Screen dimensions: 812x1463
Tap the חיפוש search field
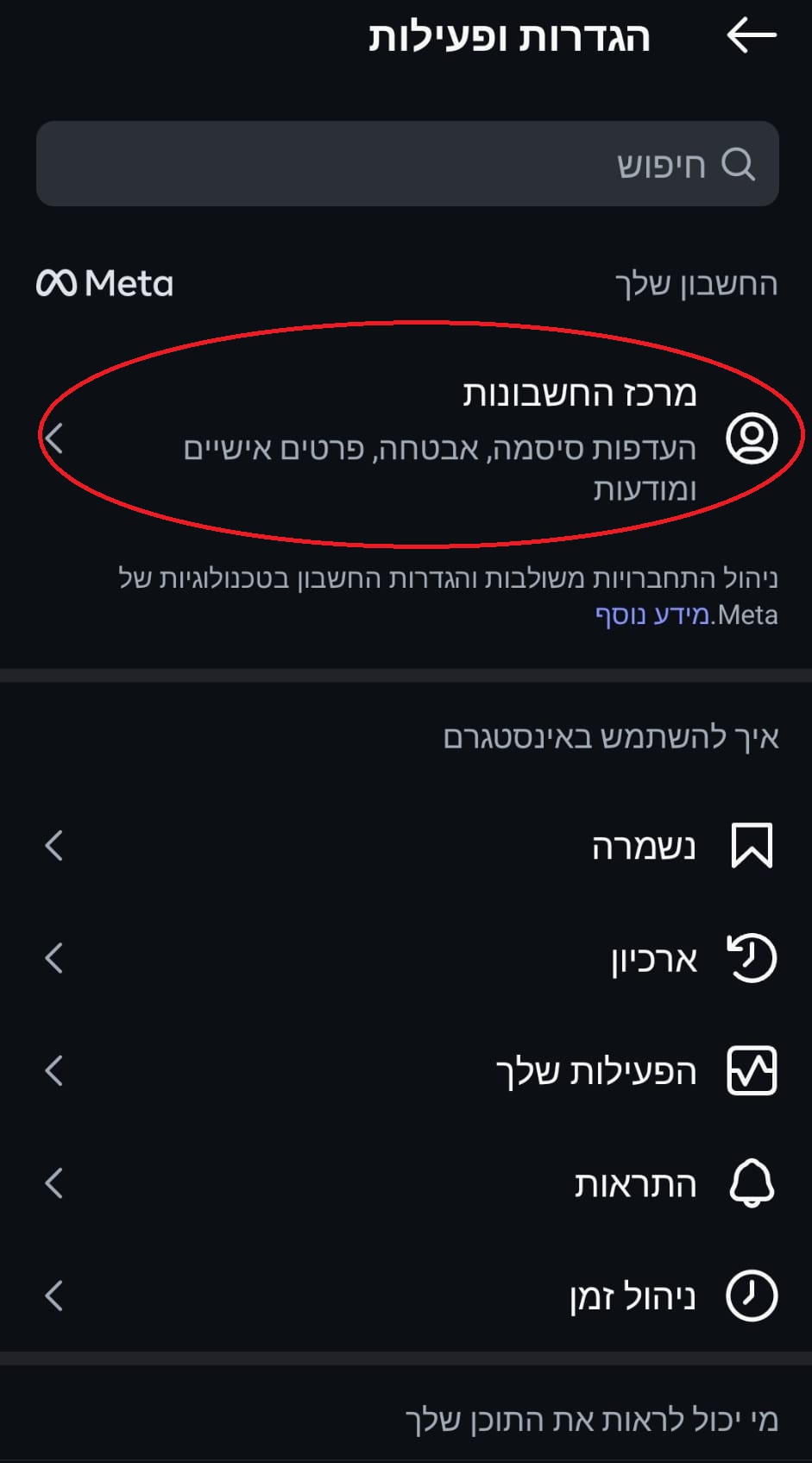pos(407,164)
